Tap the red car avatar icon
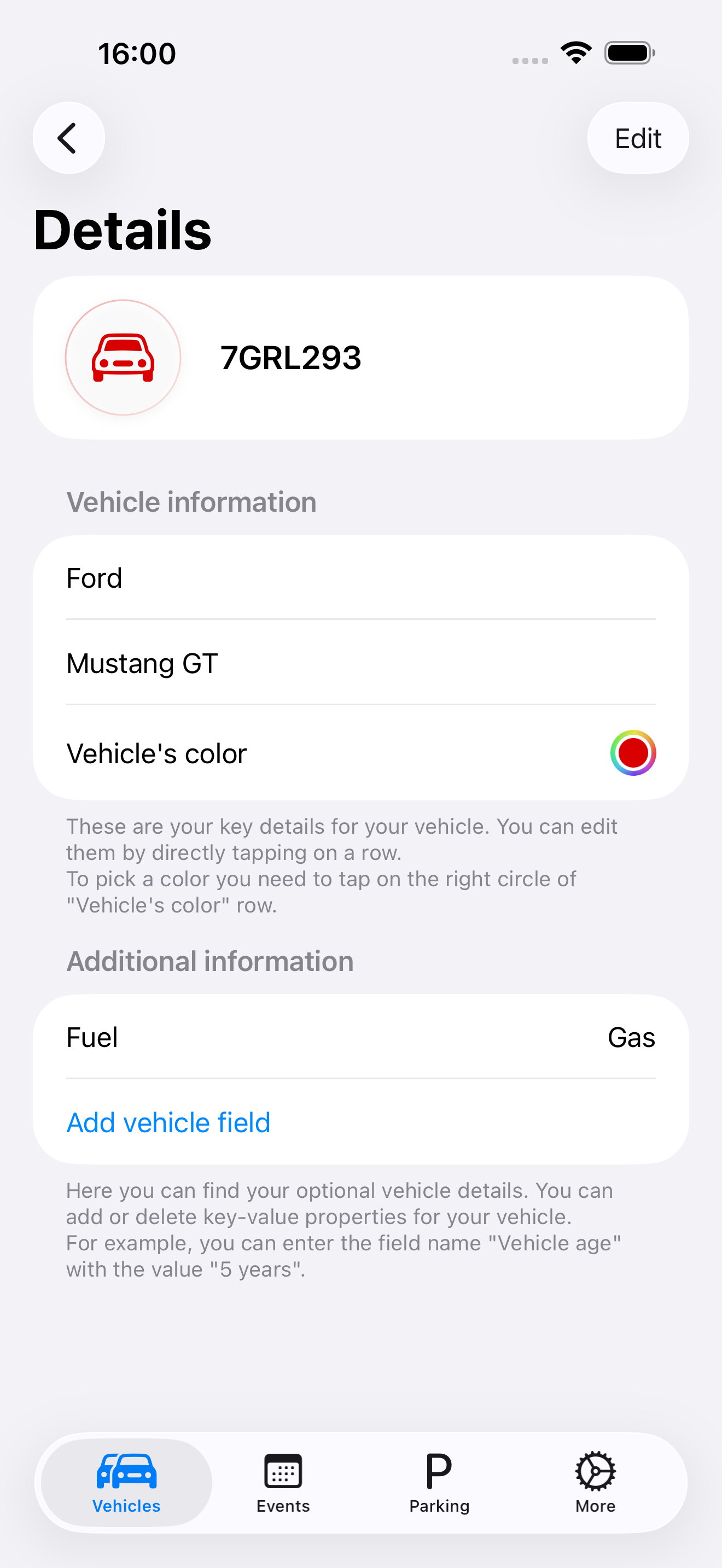The width and height of the screenshot is (722, 1568). 123,358
